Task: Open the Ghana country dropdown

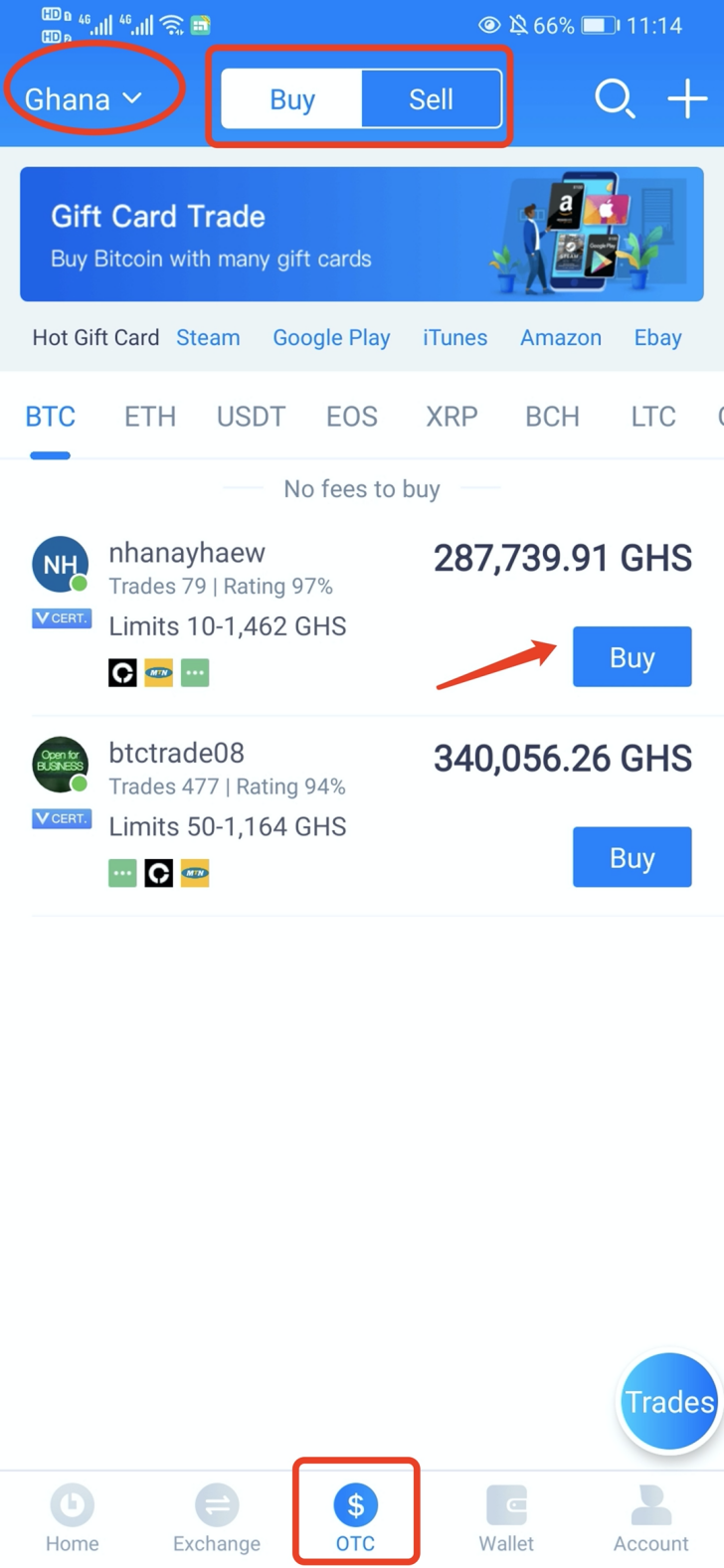Action: 84,99
